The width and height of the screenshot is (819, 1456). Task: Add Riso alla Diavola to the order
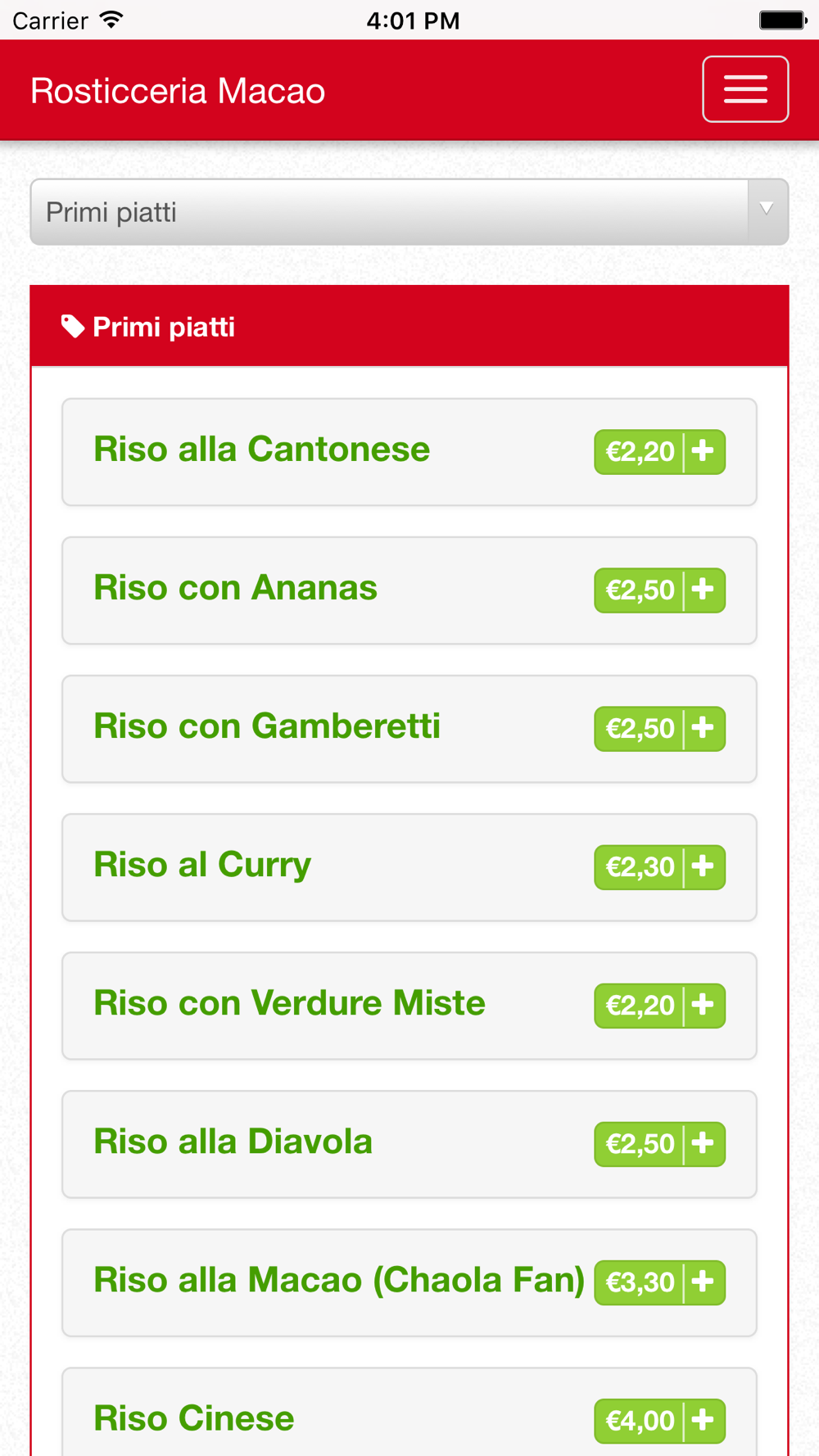click(x=660, y=1143)
